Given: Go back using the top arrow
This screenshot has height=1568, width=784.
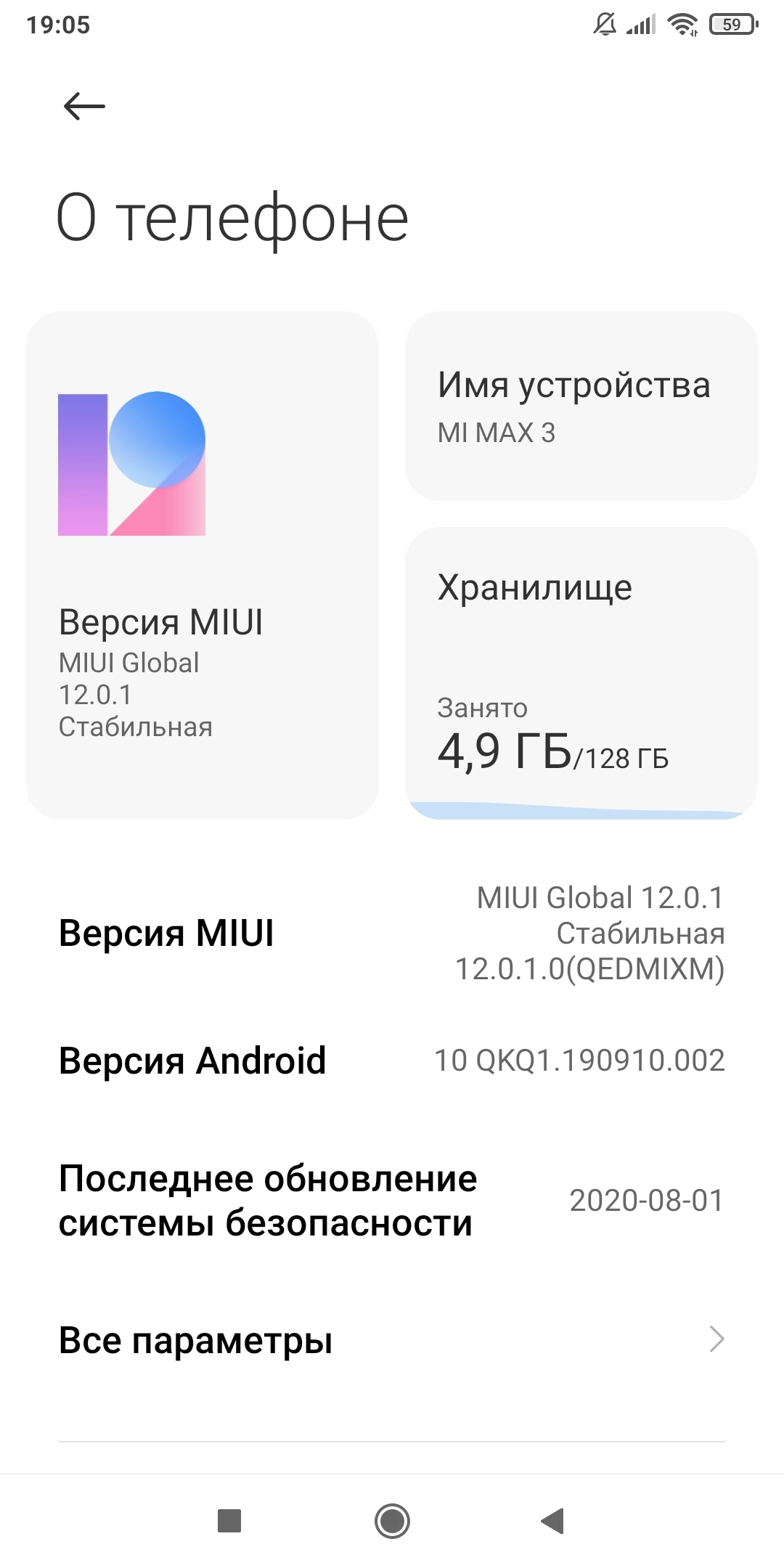Looking at the screenshot, I should point(84,107).
